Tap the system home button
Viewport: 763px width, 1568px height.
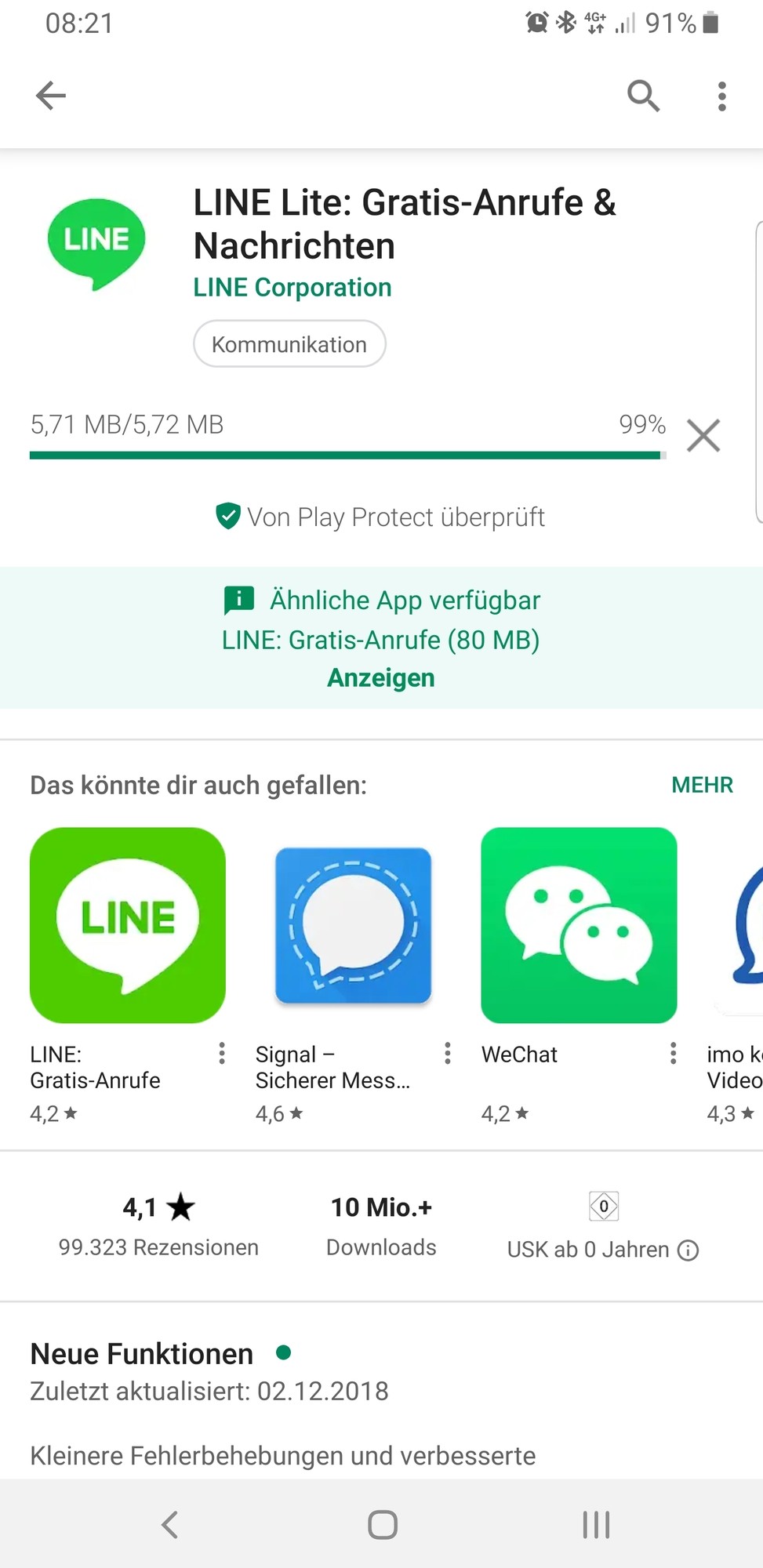coord(382,1525)
